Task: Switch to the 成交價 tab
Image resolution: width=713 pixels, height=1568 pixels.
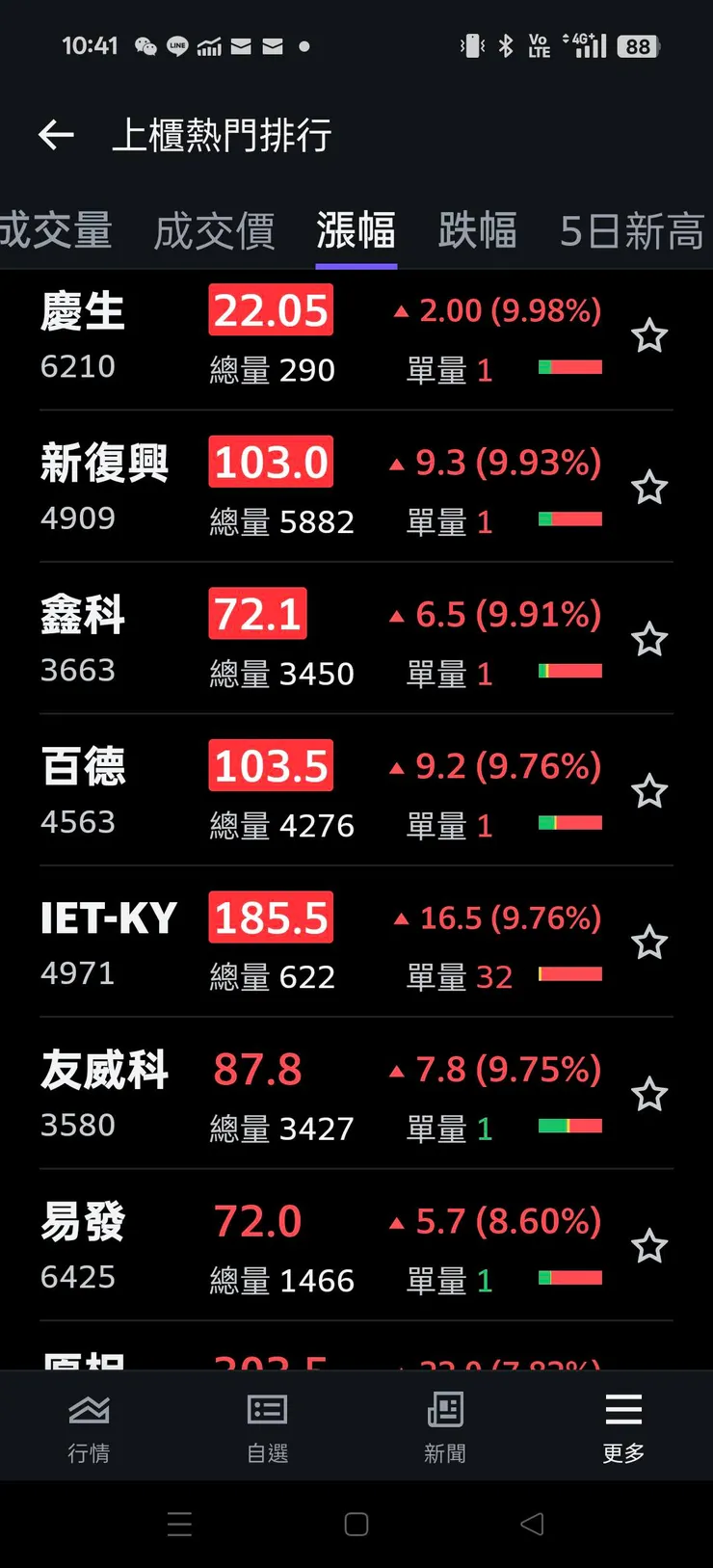Action: tap(214, 231)
